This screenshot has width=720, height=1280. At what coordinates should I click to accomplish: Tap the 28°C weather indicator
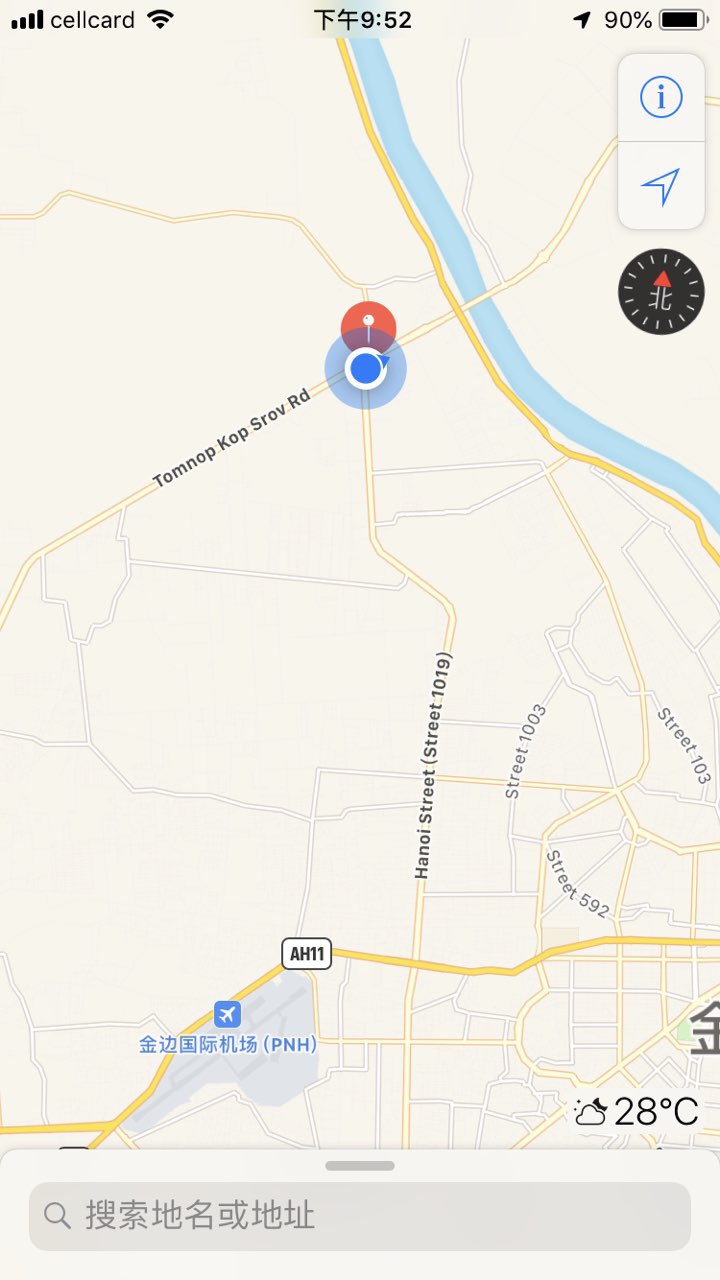(636, 1111)
